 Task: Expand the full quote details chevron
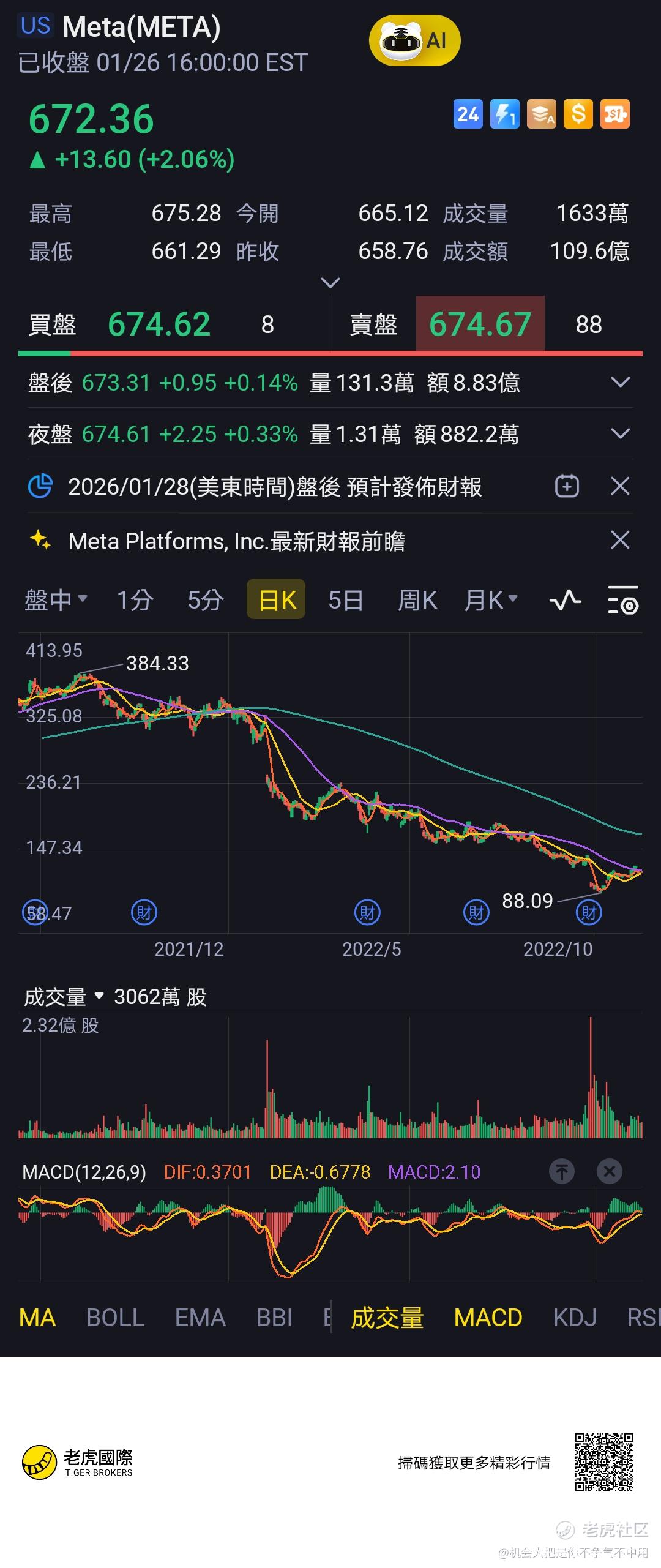coord(330,283)
